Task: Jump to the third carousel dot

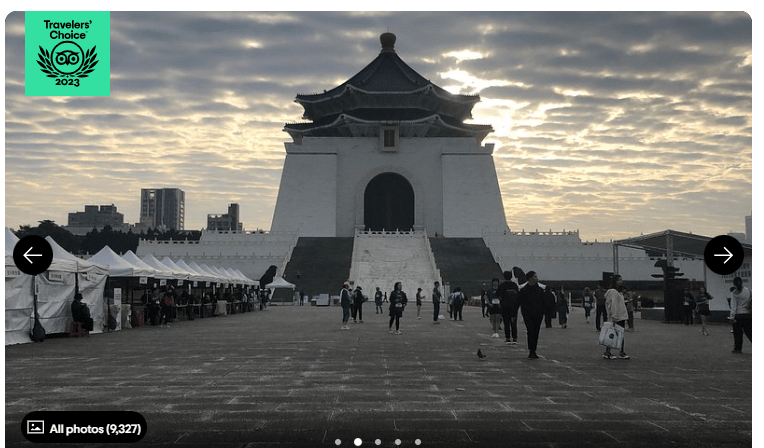Action: (x=378, y=442)
